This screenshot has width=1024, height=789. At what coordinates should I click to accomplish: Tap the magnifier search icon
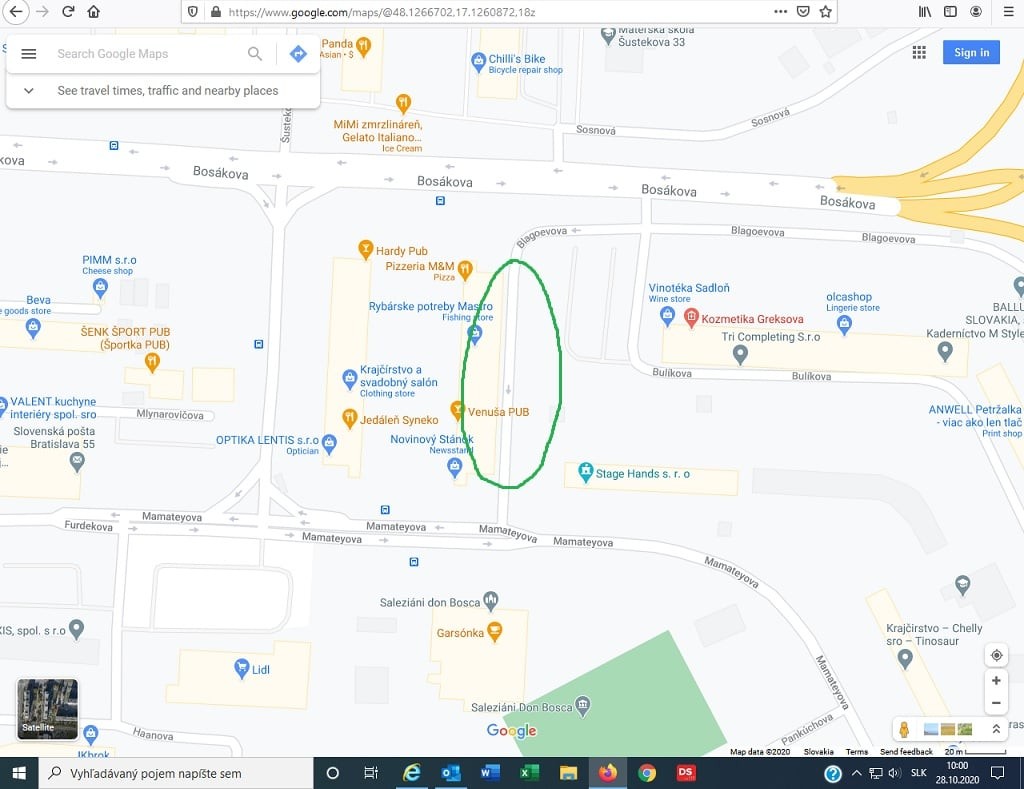pos(255,54)
